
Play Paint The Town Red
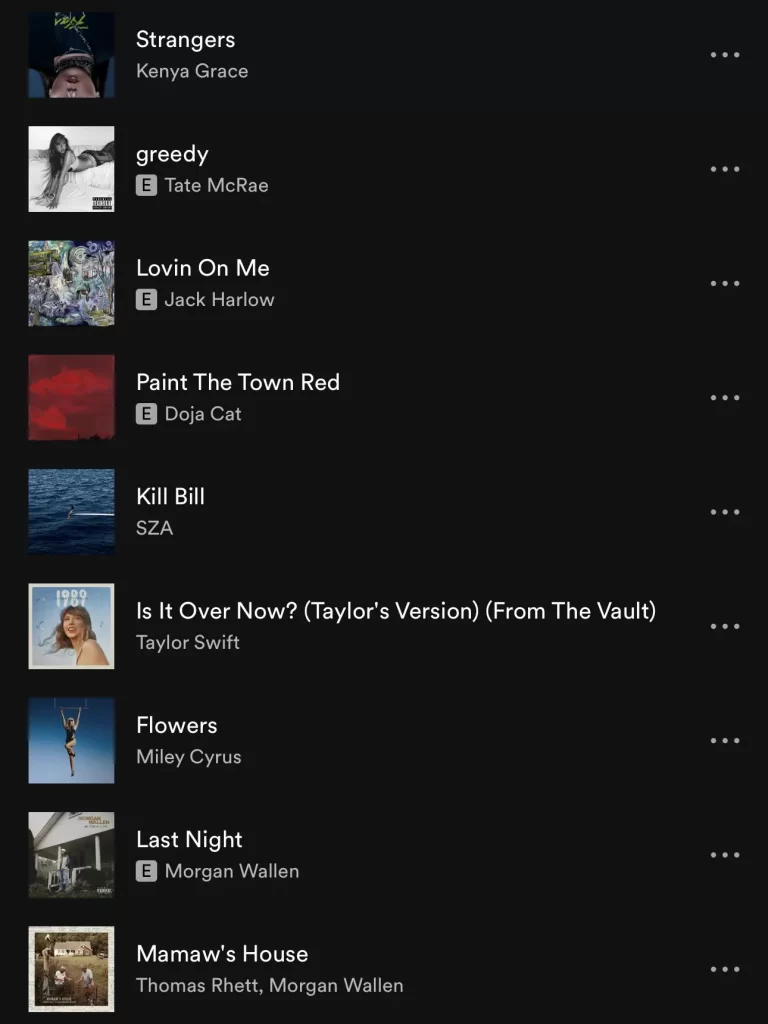coord(238,382)
